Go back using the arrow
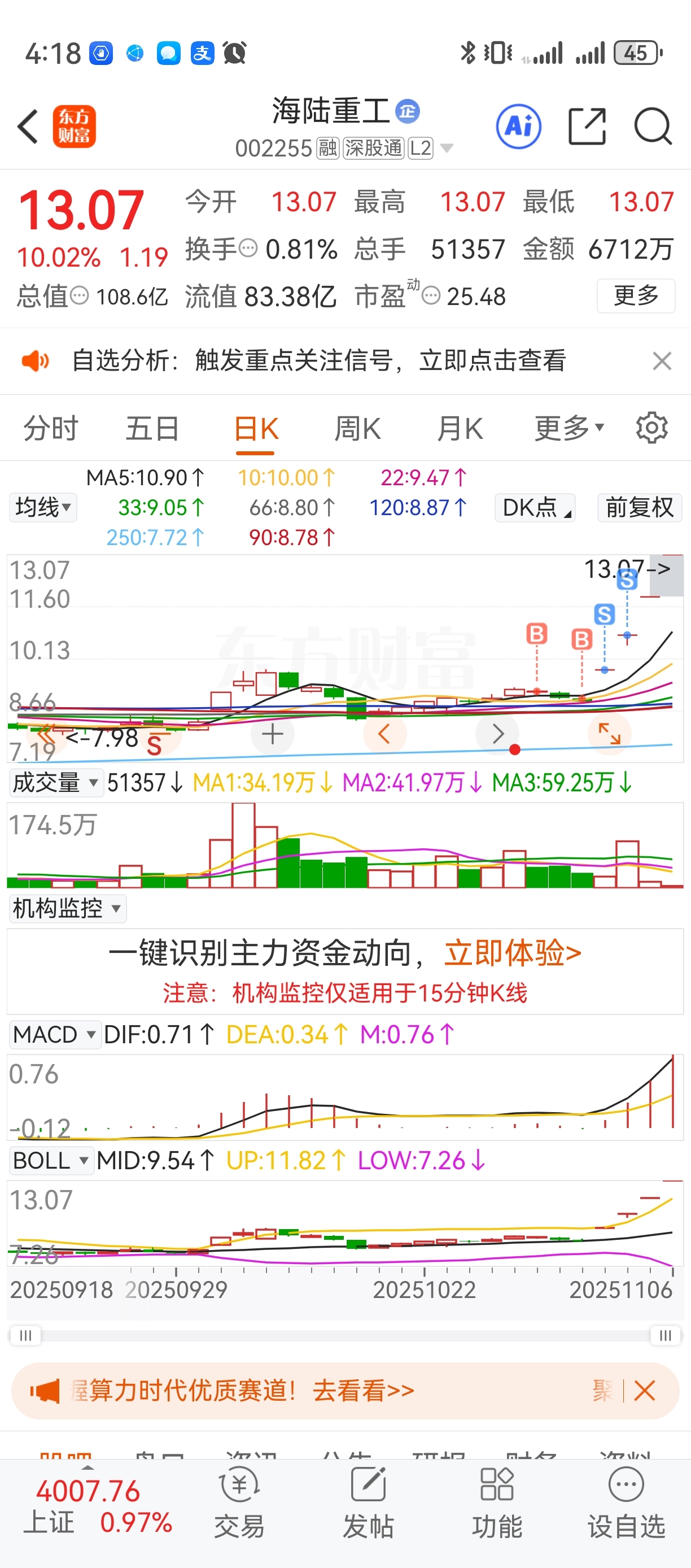Image resolution: width=691 pixels, height=1568 pixels. pyautogui.click(x=28, y=127)
